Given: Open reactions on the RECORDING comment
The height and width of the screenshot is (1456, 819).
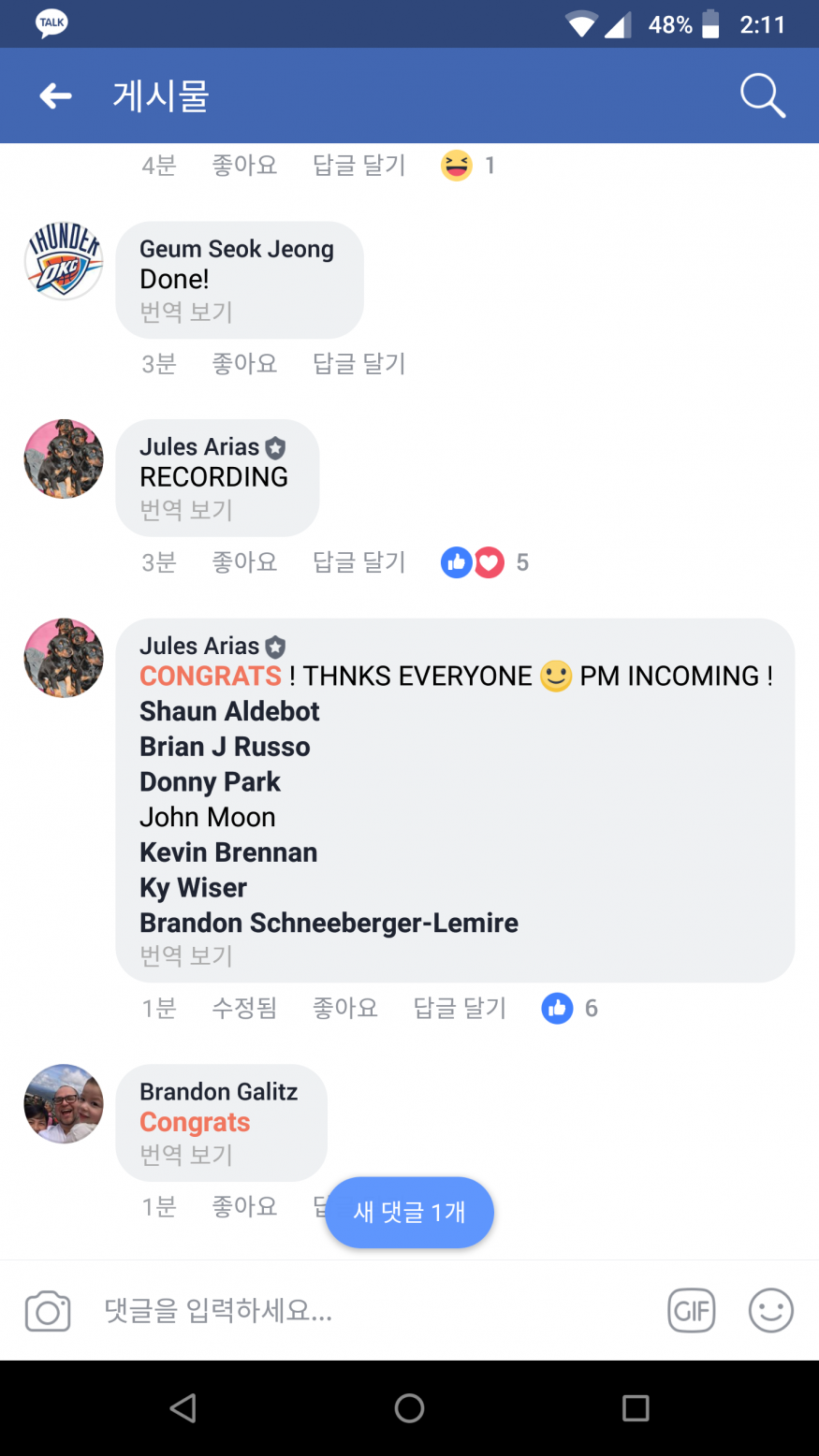Looking at the screenshot, I should click(x=483, y=562).
